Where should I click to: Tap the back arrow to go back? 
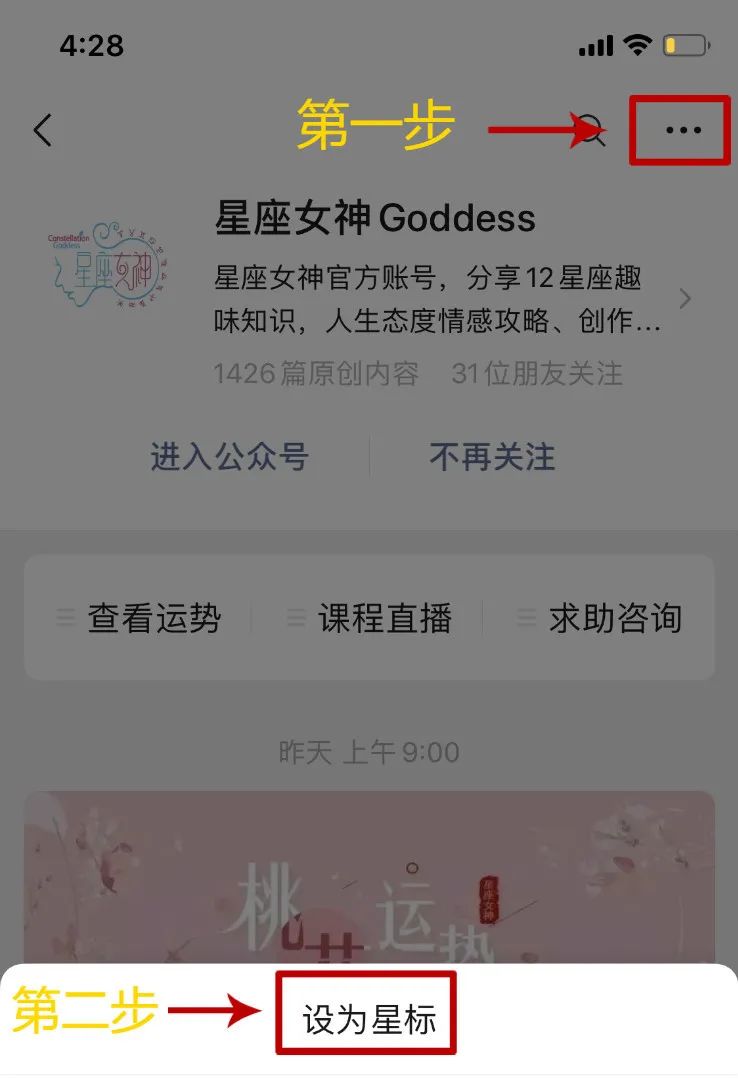coord(42,130)
